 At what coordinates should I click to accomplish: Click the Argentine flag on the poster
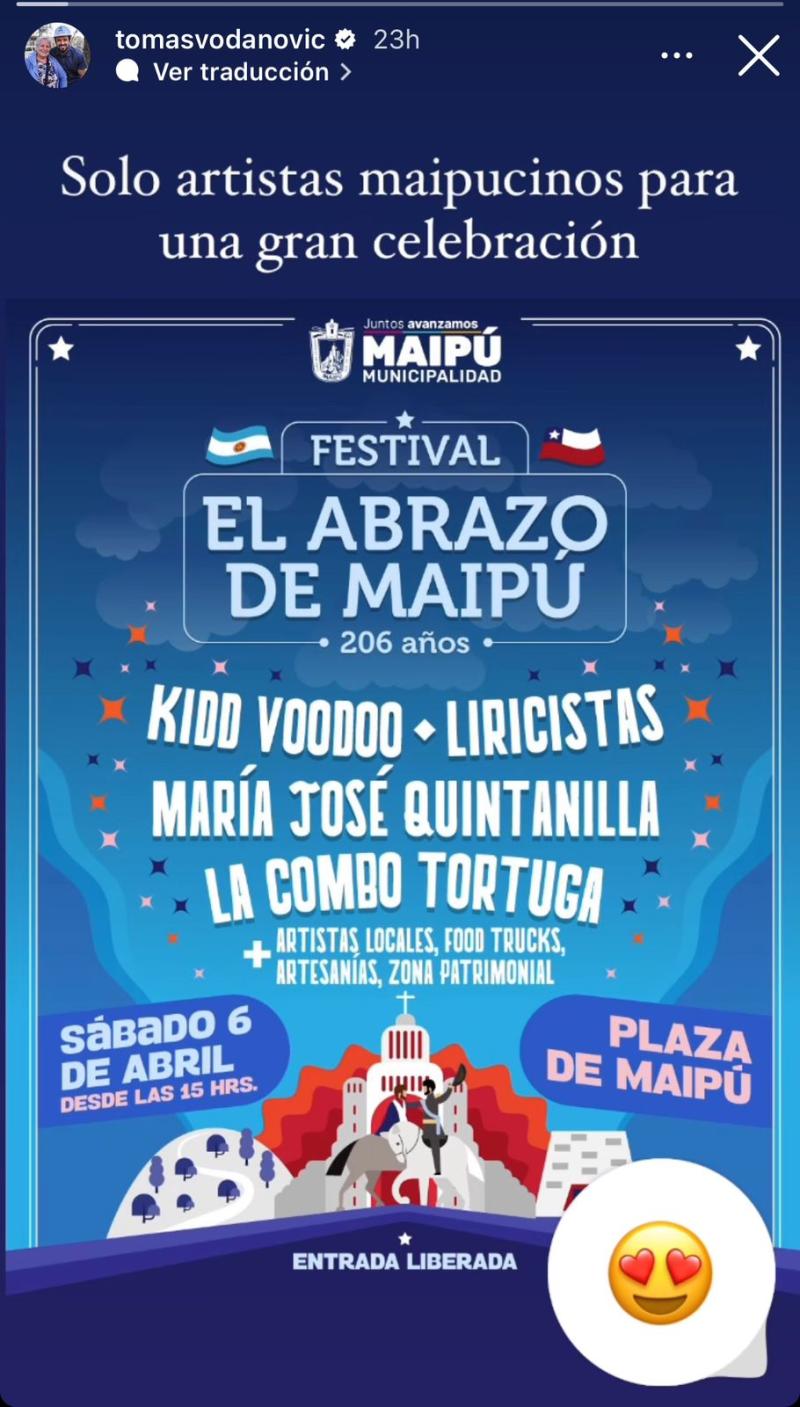[x=239, y=443]
